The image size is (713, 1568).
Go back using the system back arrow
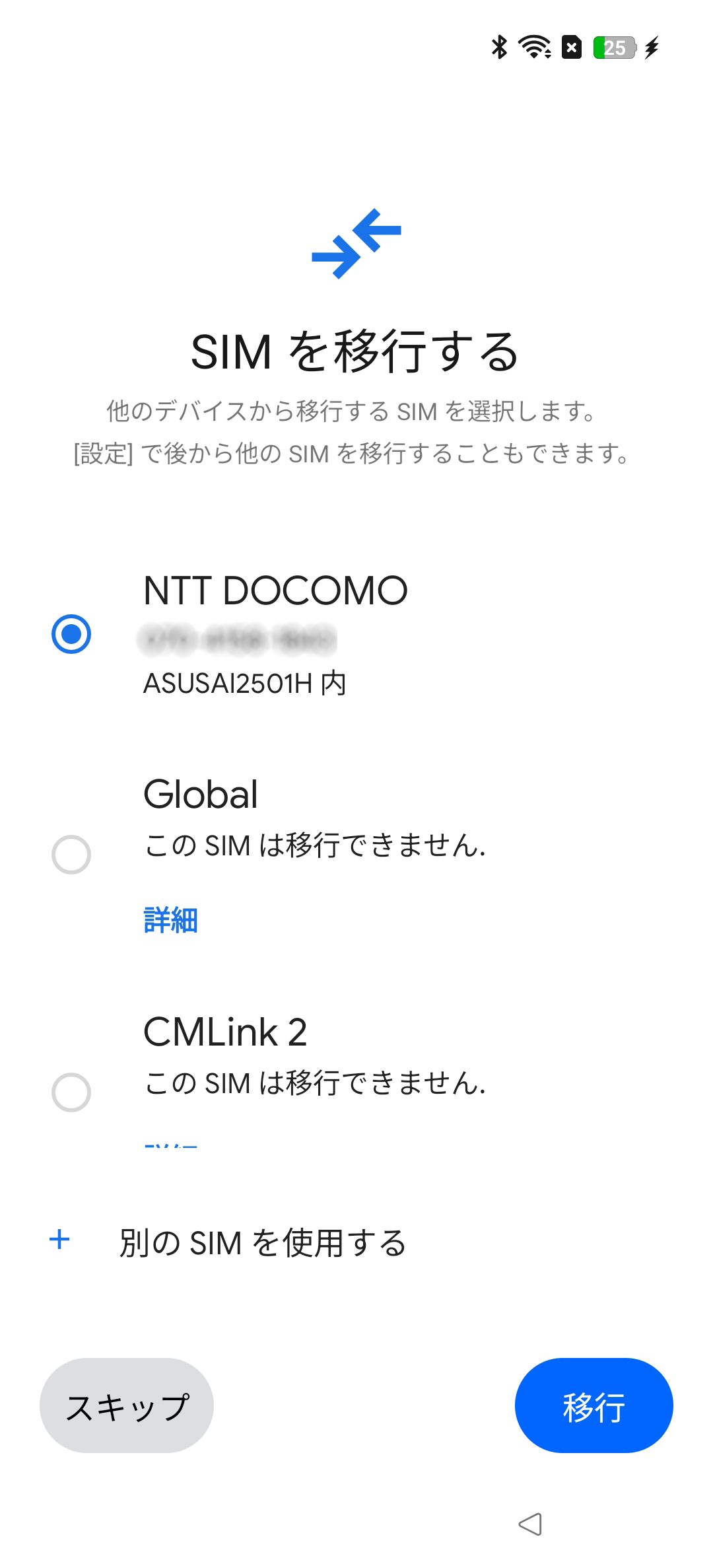[531, 1524]
